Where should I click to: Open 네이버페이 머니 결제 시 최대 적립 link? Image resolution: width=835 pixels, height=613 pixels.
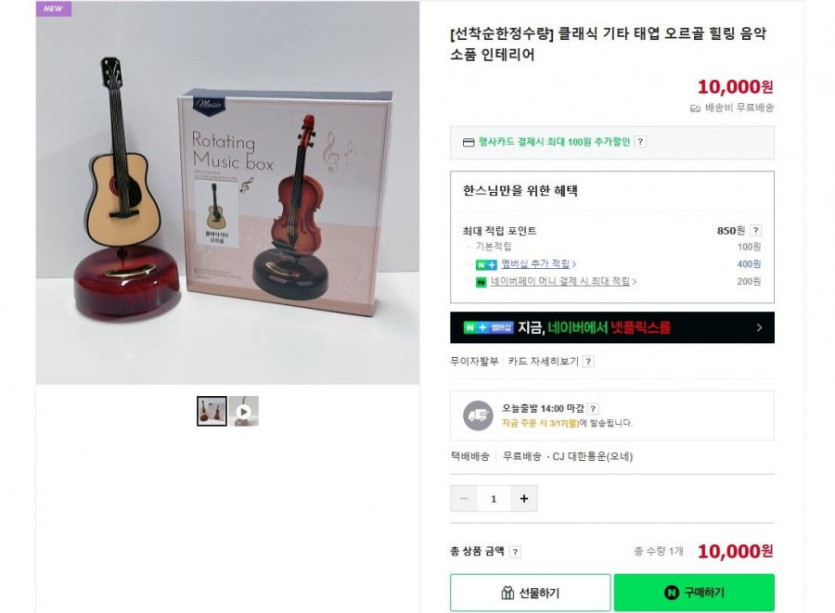563,282
